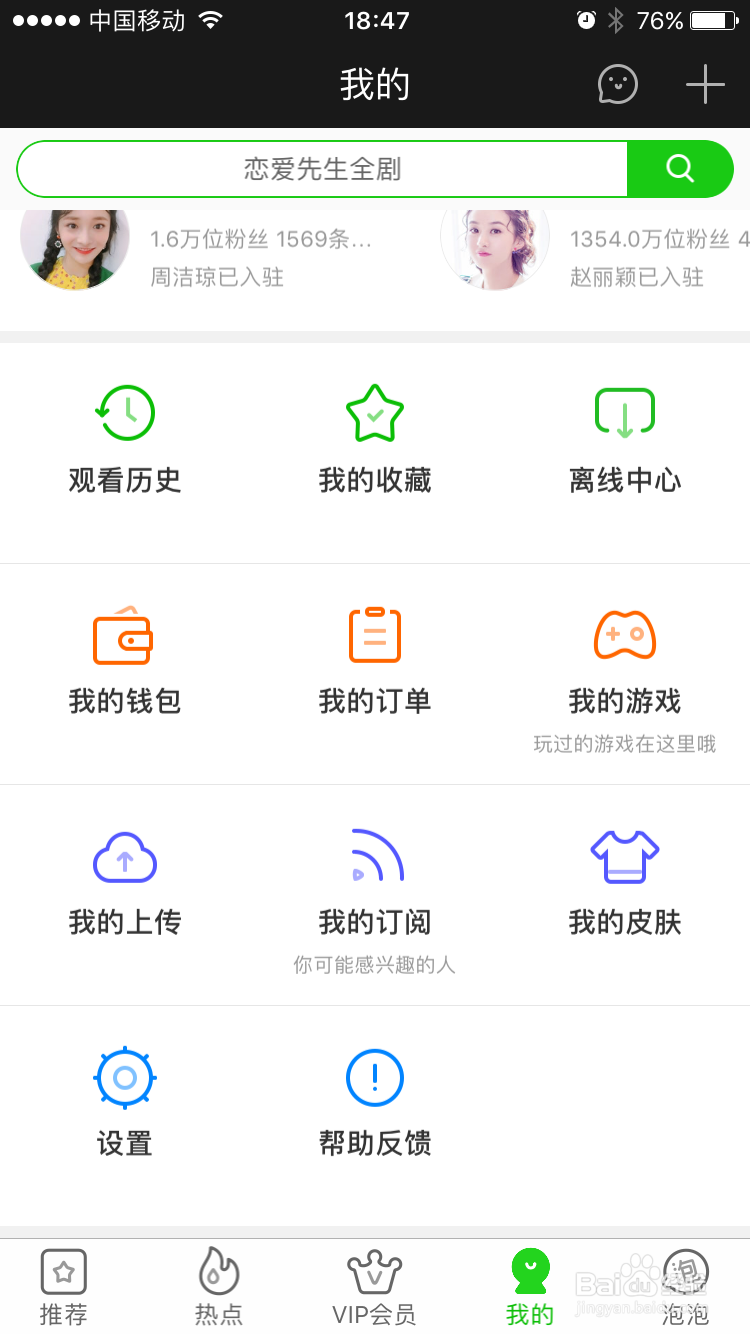Image resolution: width=750 pixels, height=1334 pixels.
Task: Tap the plus icon at top right
Action: pyautogui.click(x=705, y=85)
